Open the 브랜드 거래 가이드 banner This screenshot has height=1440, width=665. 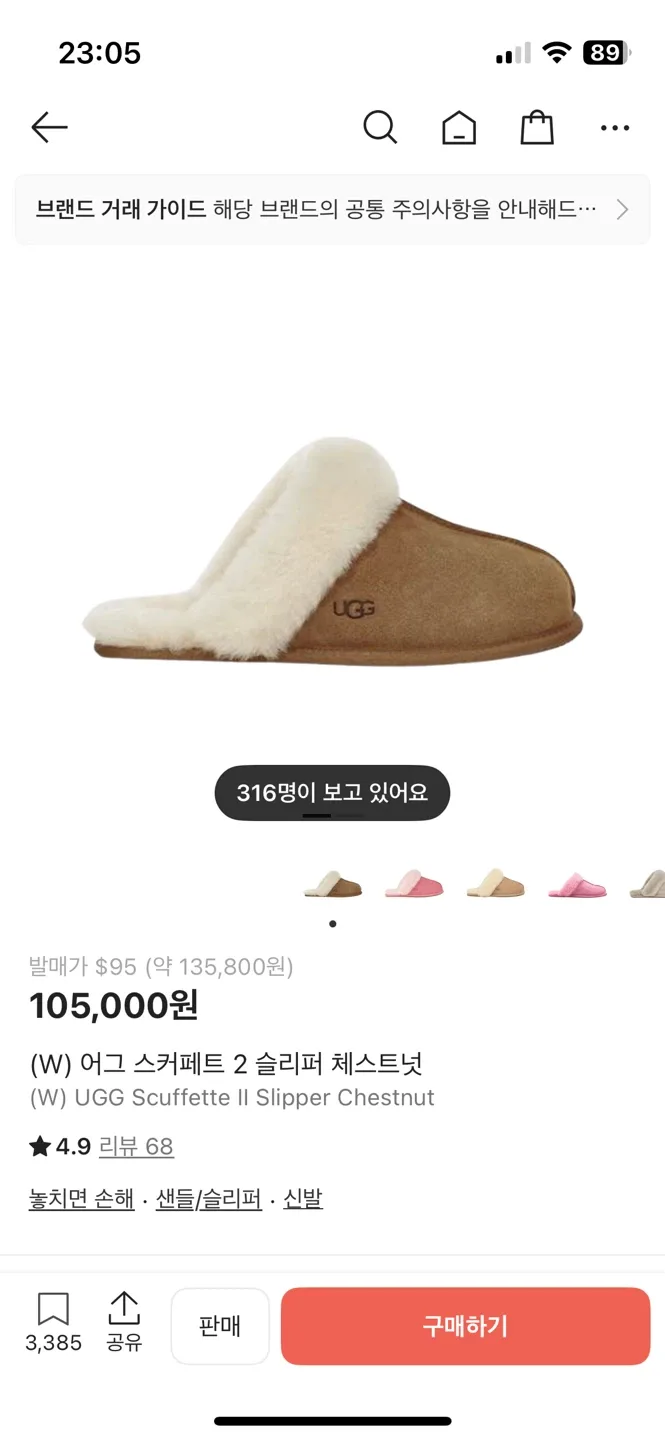pos(332,209)
